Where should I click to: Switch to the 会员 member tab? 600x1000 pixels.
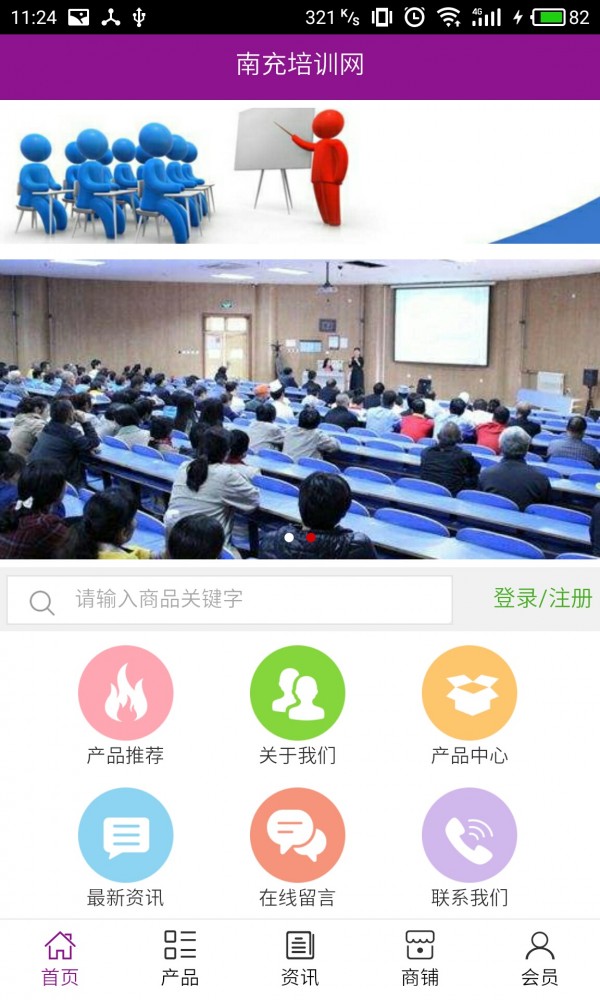pyautogui.click(x=540, y=958)
